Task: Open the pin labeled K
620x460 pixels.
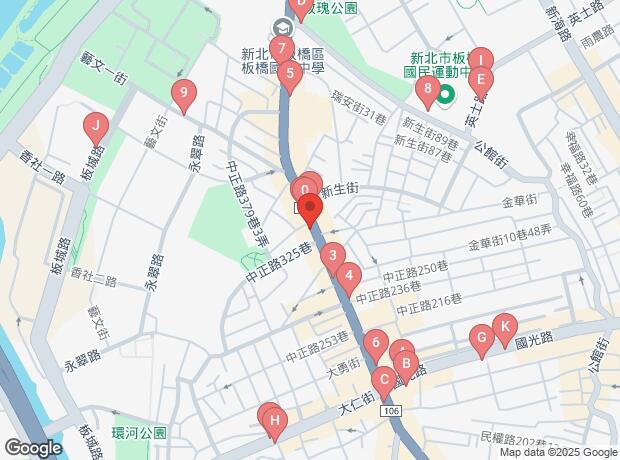Action: [504, 325]
